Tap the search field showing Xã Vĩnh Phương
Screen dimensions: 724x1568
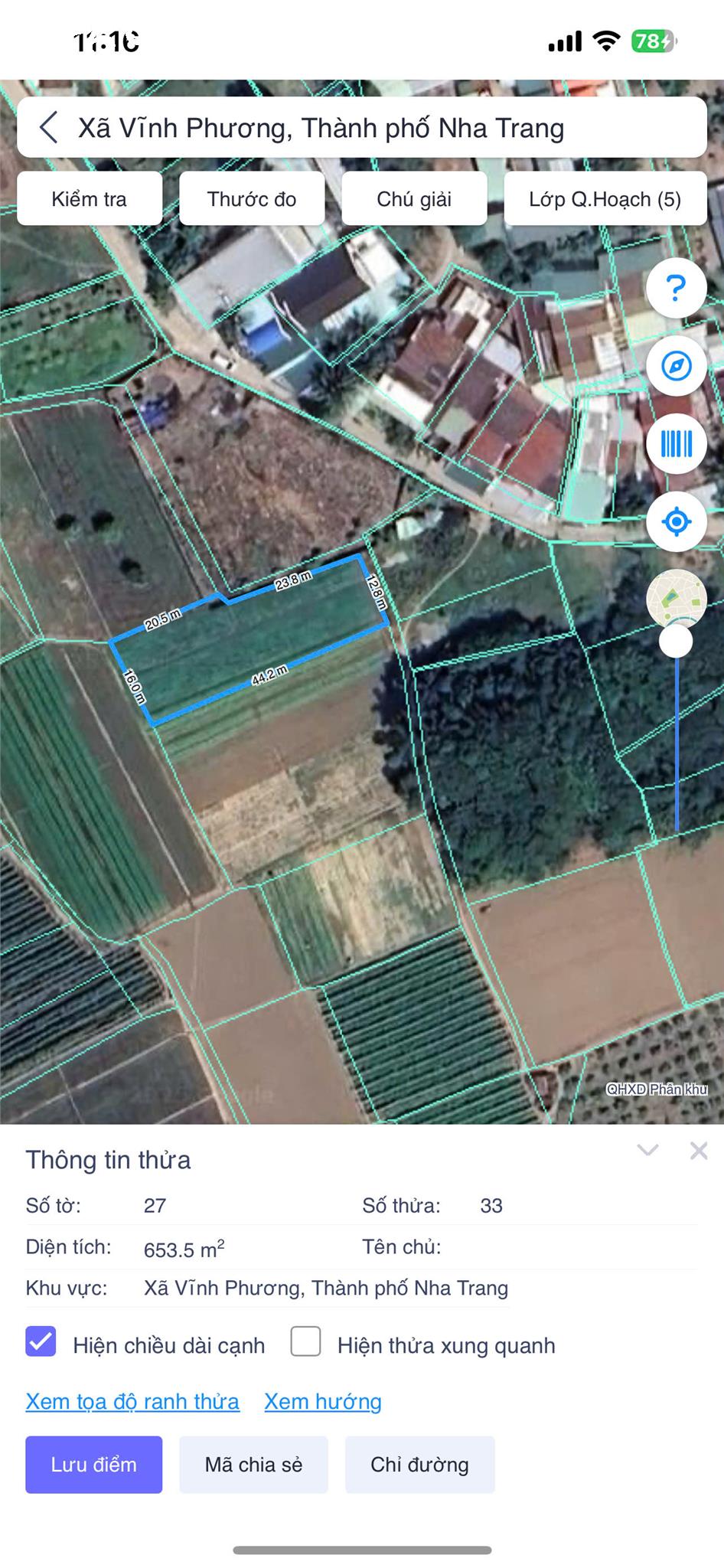tap(321, 127)
